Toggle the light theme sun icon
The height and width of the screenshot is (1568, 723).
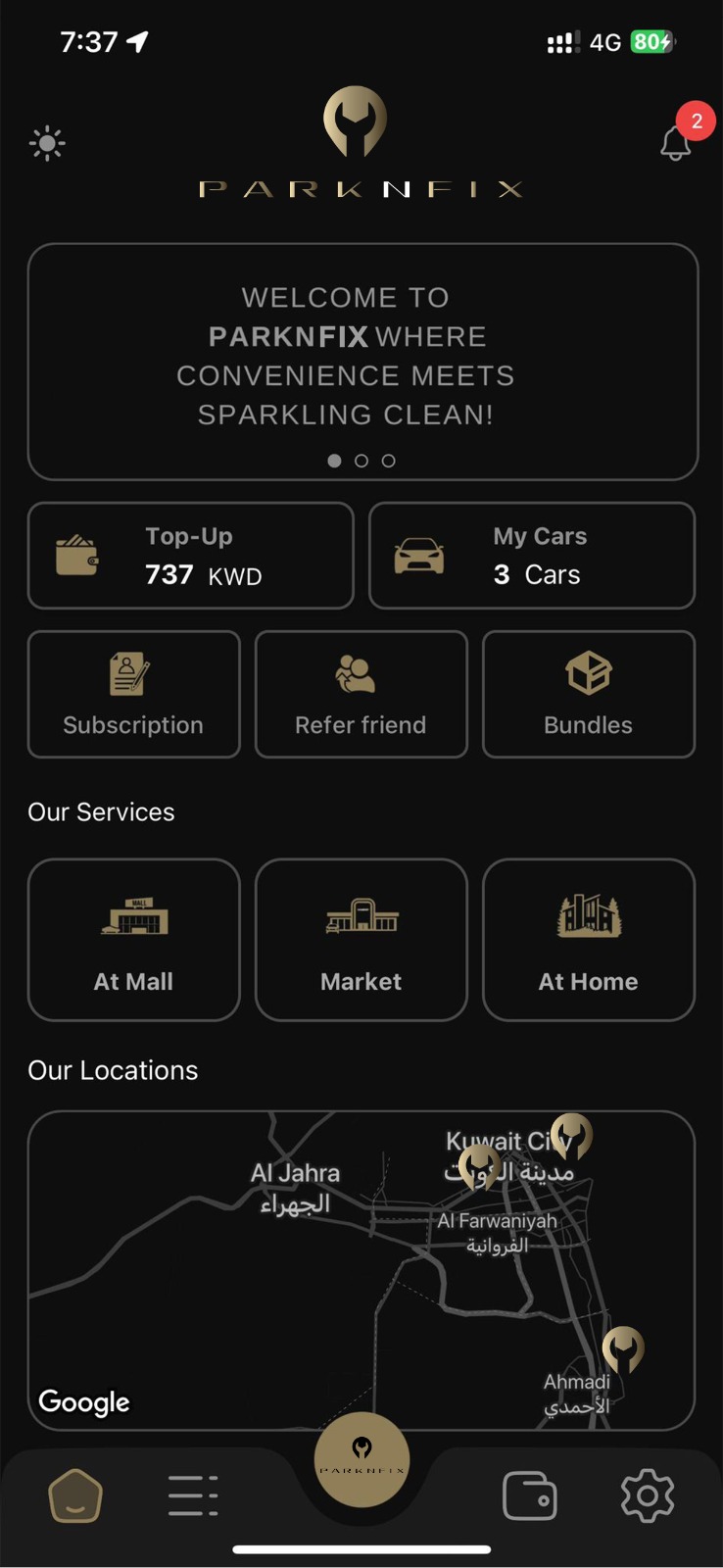point(47,144)
